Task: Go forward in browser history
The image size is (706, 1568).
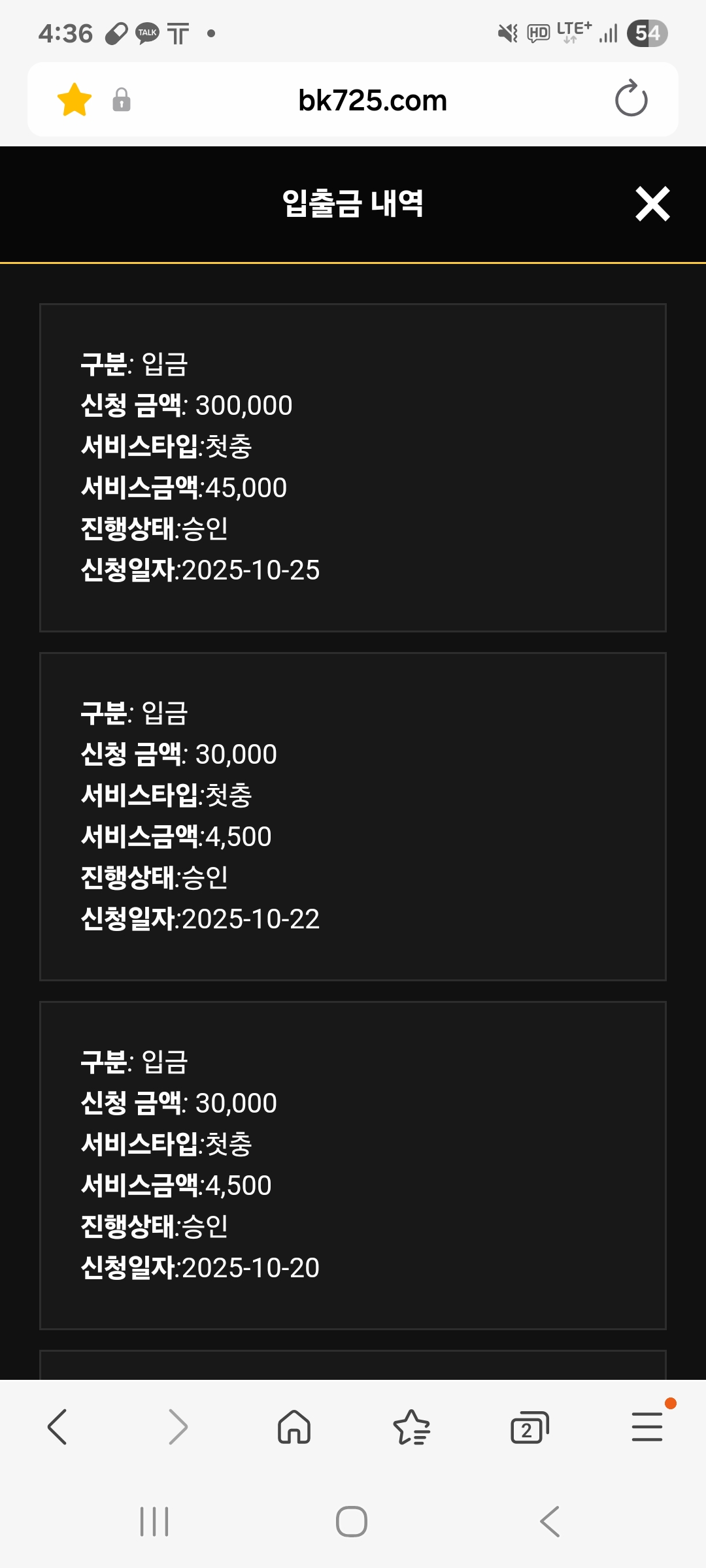Action: (x=177, y=1427)
